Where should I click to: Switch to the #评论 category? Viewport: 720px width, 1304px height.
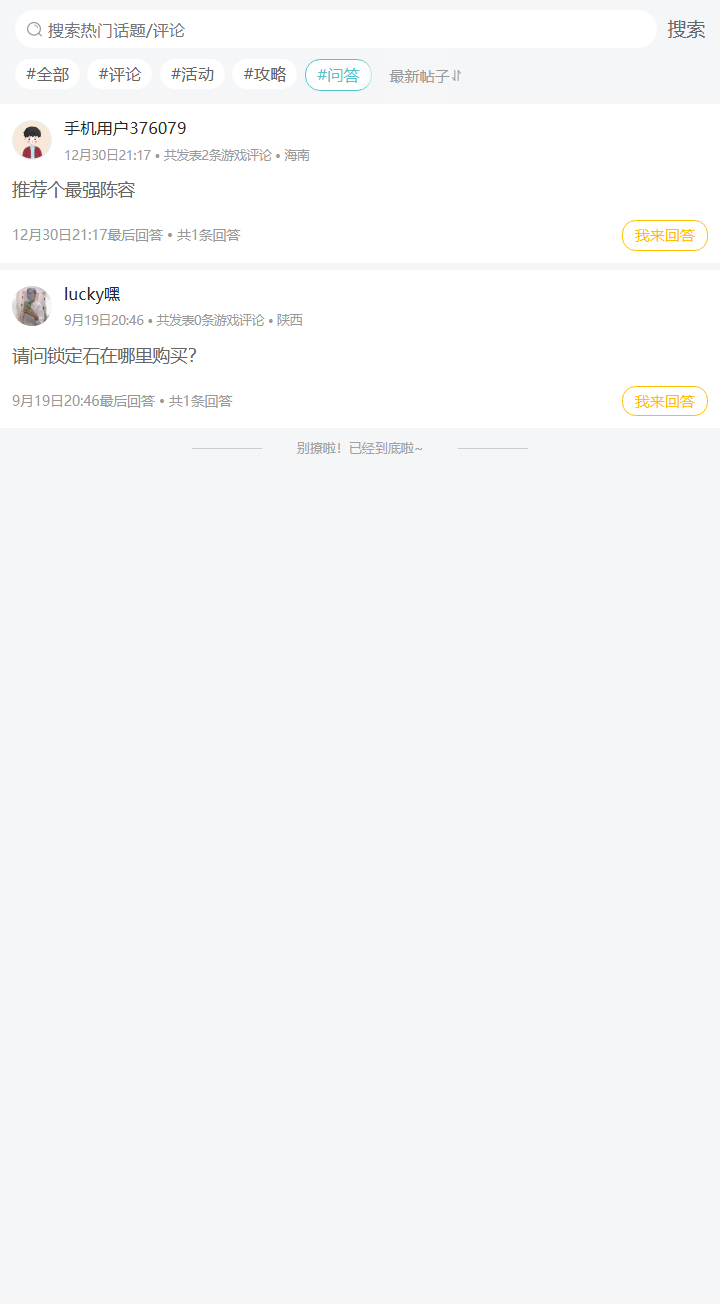[x=118, y=74]
